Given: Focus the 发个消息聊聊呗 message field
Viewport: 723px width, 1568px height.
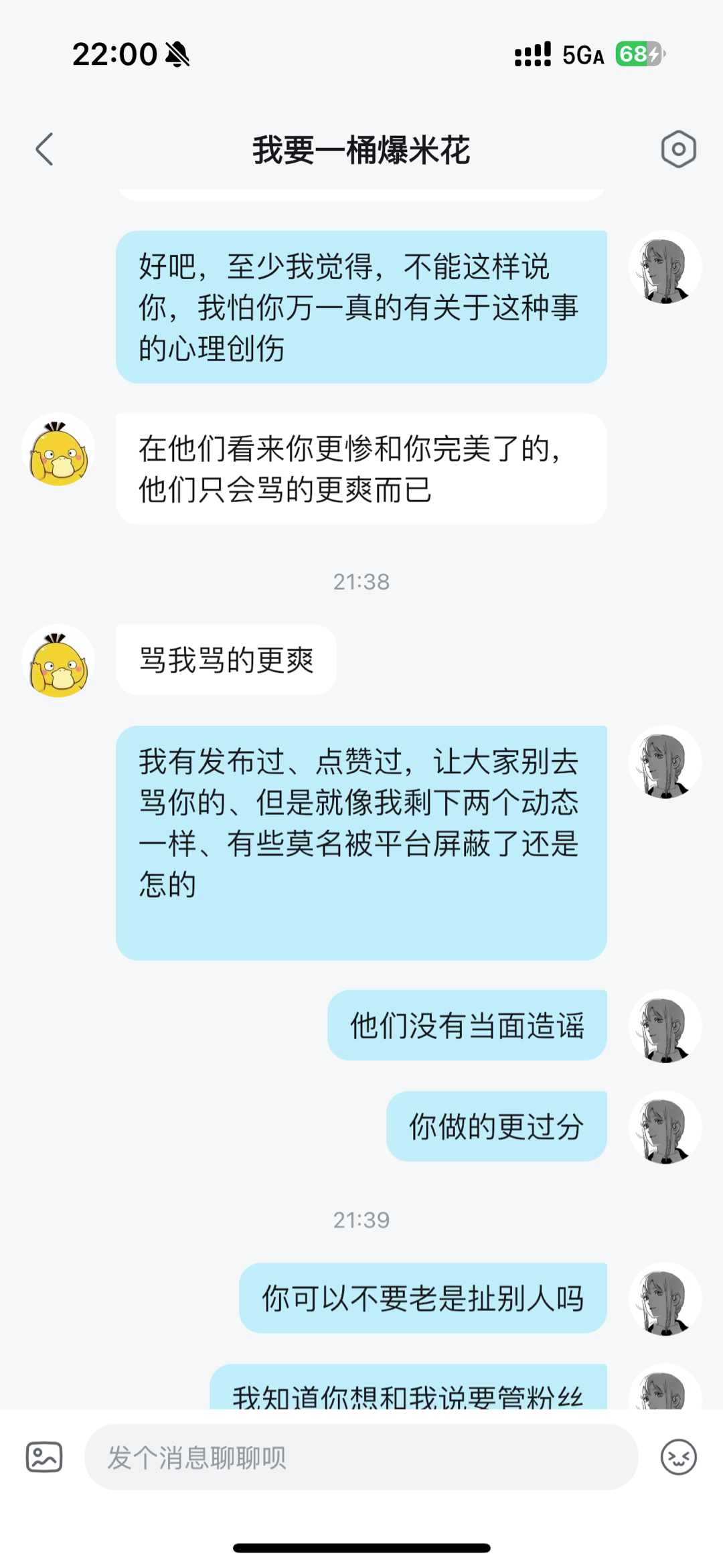Looking at the screenshot, I should coord(361,1457).
